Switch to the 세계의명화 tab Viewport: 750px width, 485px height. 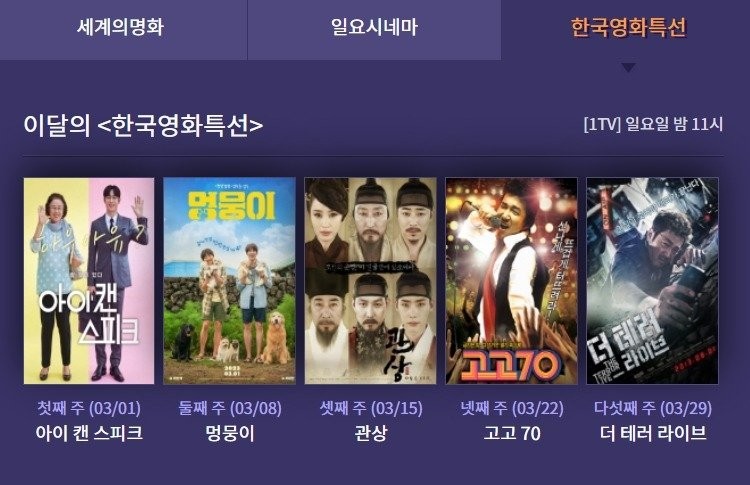click(x=120, y=28)
